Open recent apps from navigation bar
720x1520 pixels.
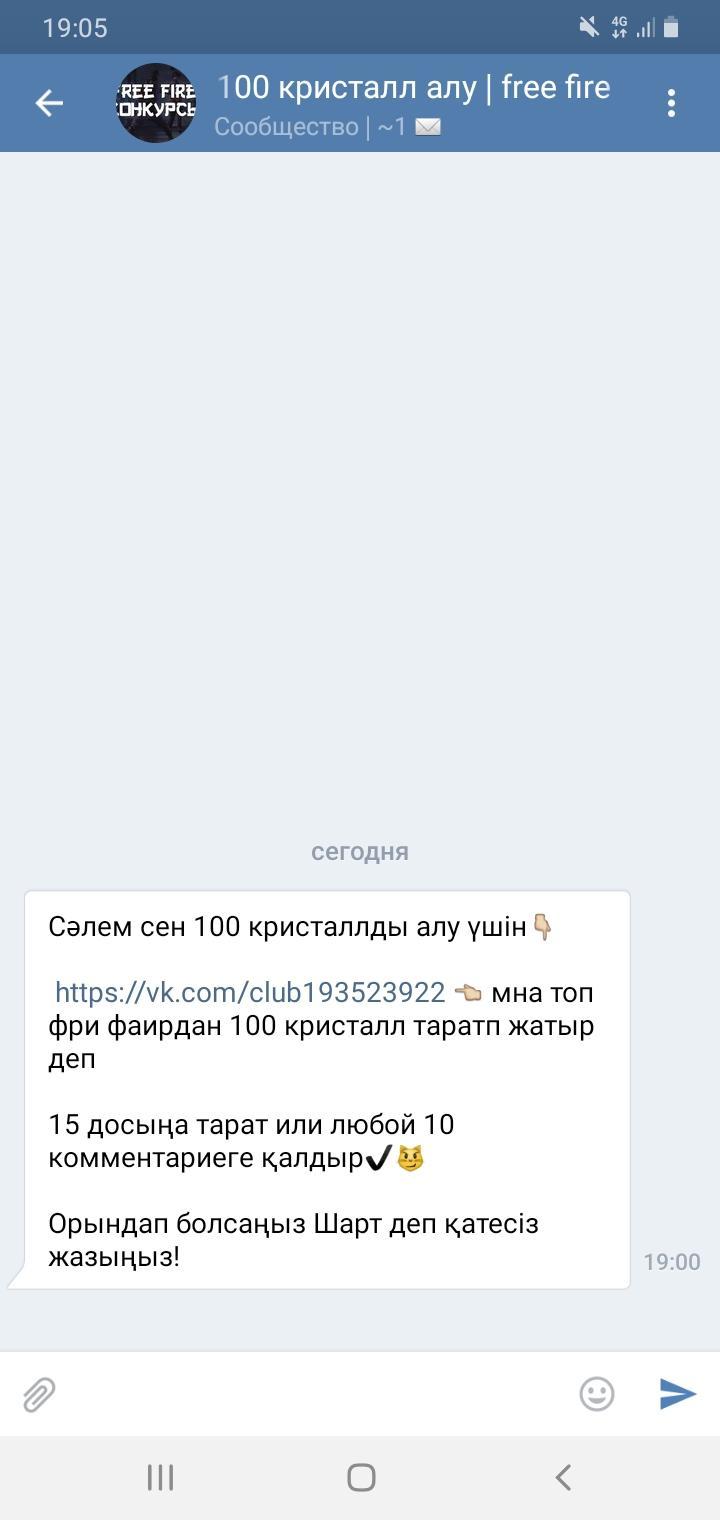pyautogui.click(x=160, y=1477)
